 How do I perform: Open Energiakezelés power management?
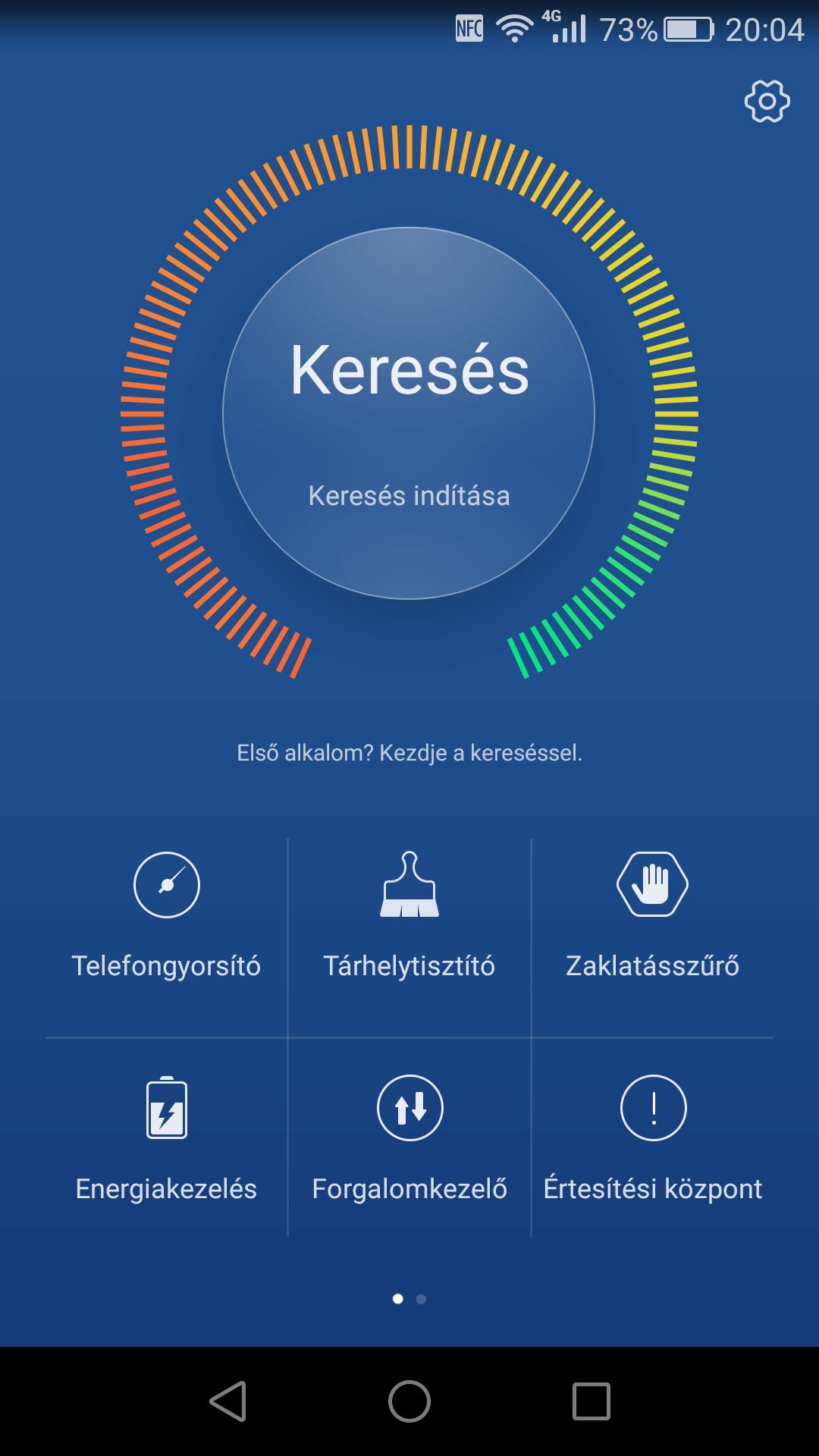click(x=166, y=1139)
